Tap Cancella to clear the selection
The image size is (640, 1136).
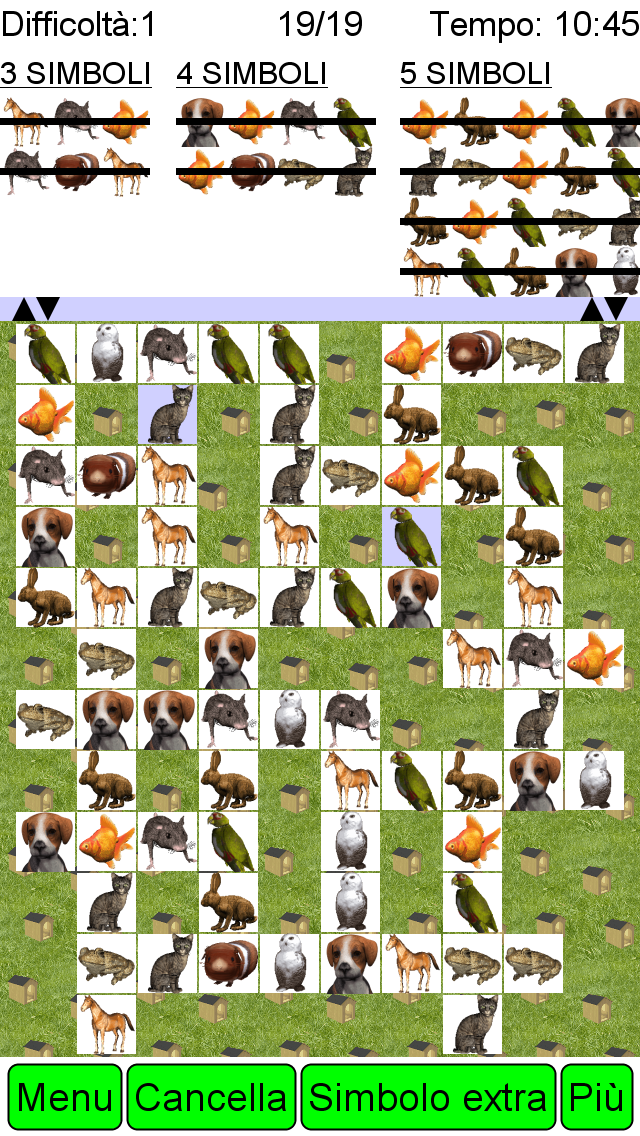pos(211,1097)
